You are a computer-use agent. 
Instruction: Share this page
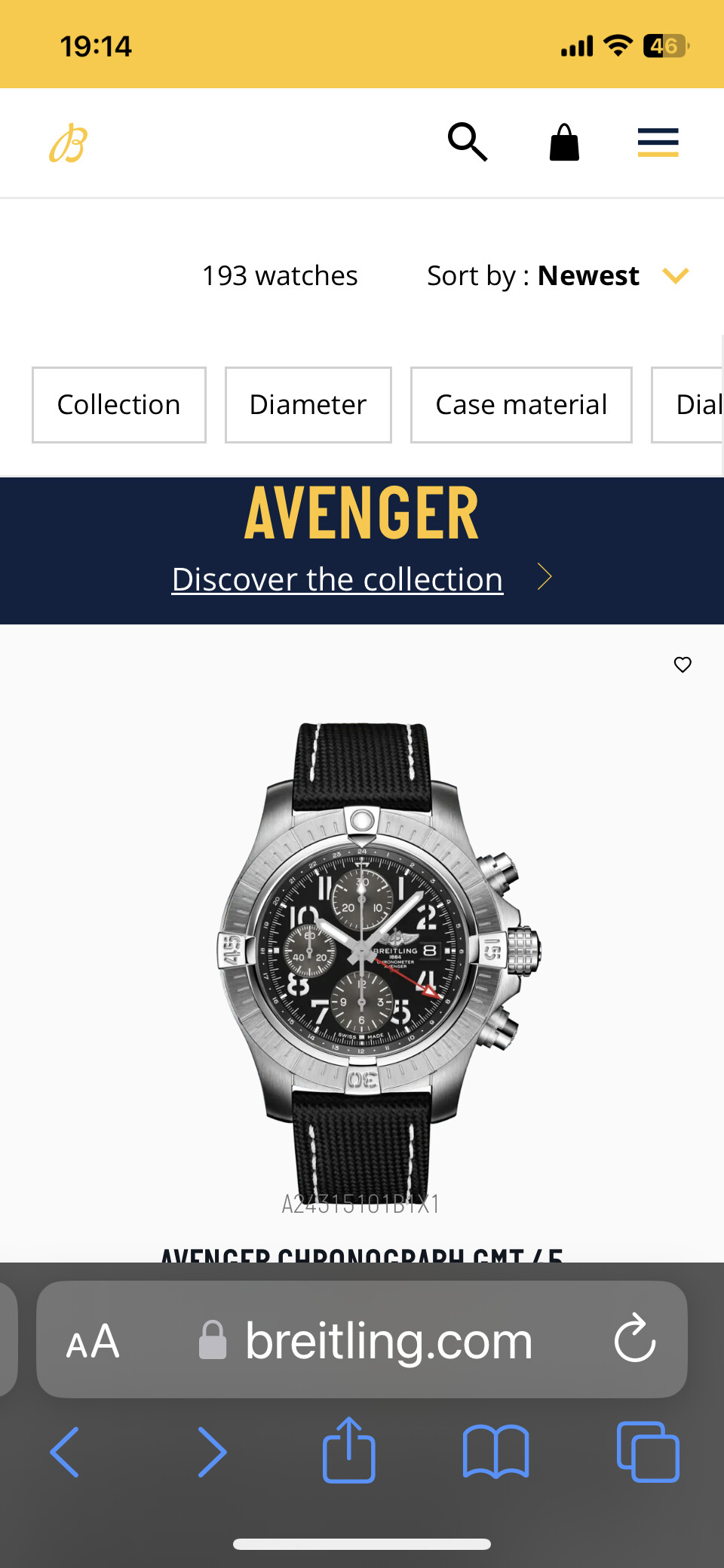(x=349, y=1450)
